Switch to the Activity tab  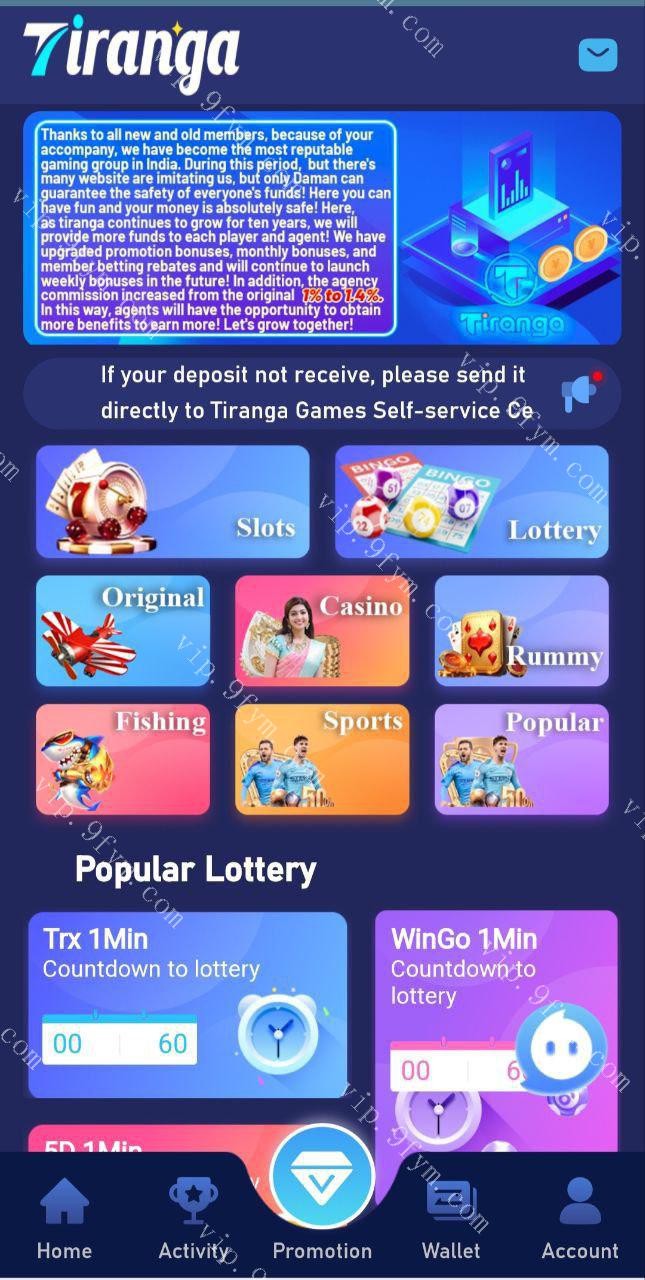click(193, 1218)
